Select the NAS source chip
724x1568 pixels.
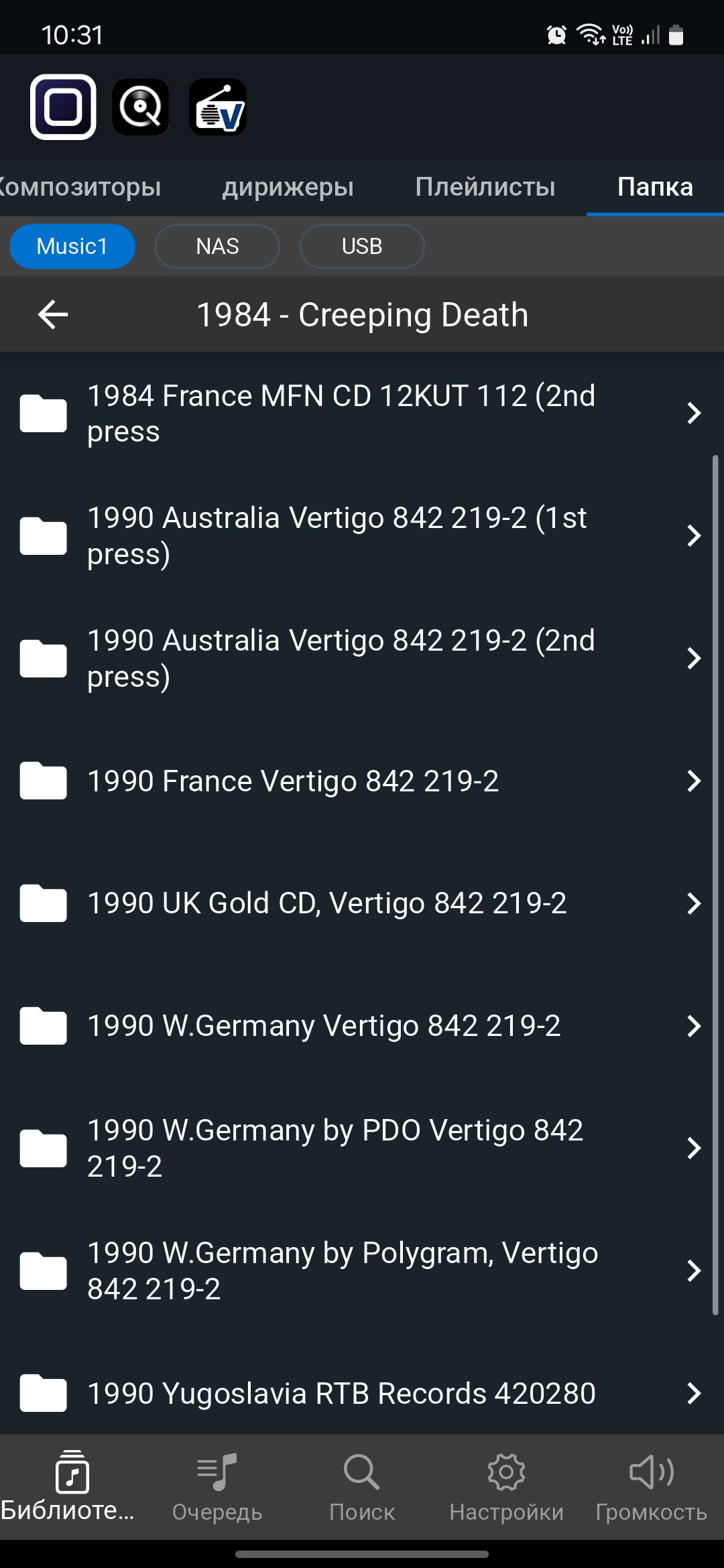tap(217, 247)
